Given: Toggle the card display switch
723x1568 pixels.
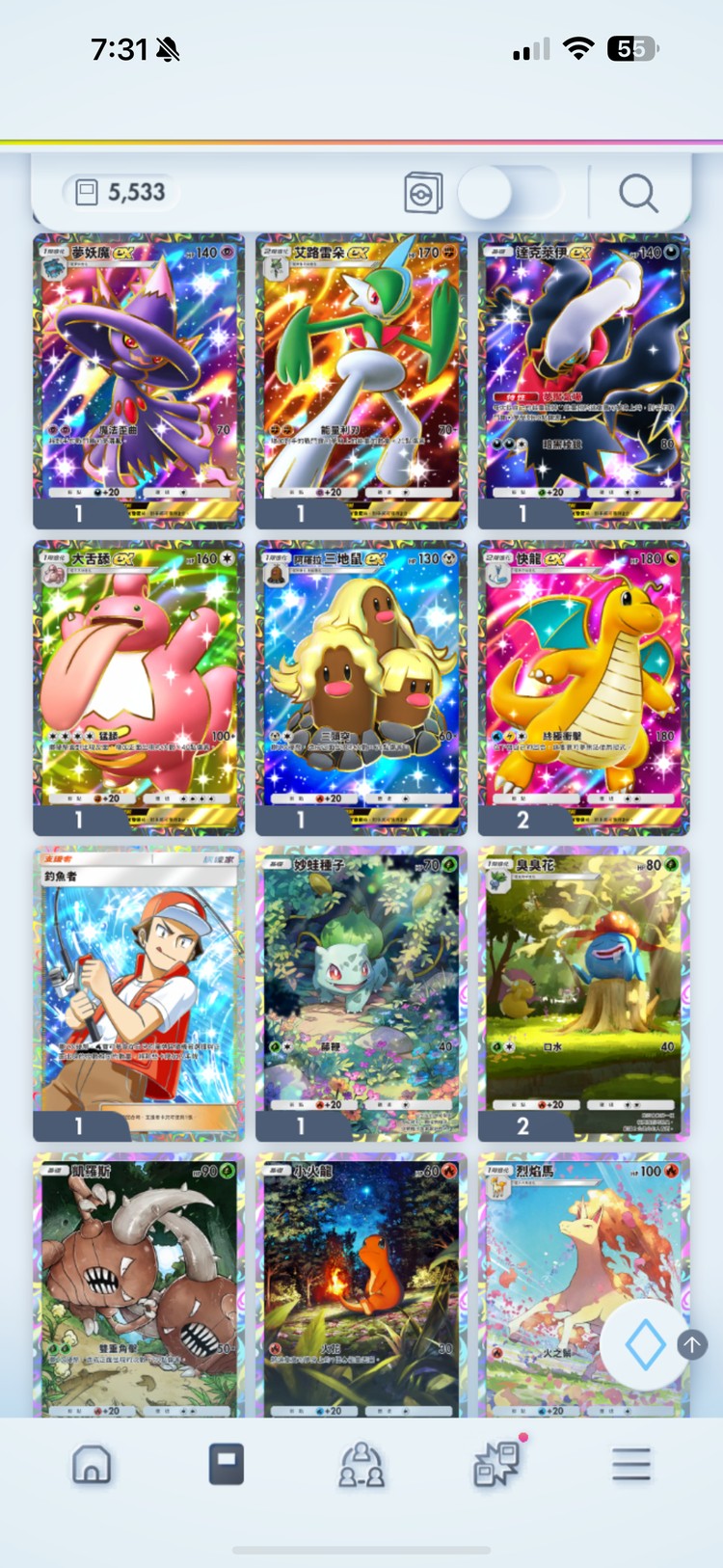Looking at the screenshot, I should click(x=508, y=193).
